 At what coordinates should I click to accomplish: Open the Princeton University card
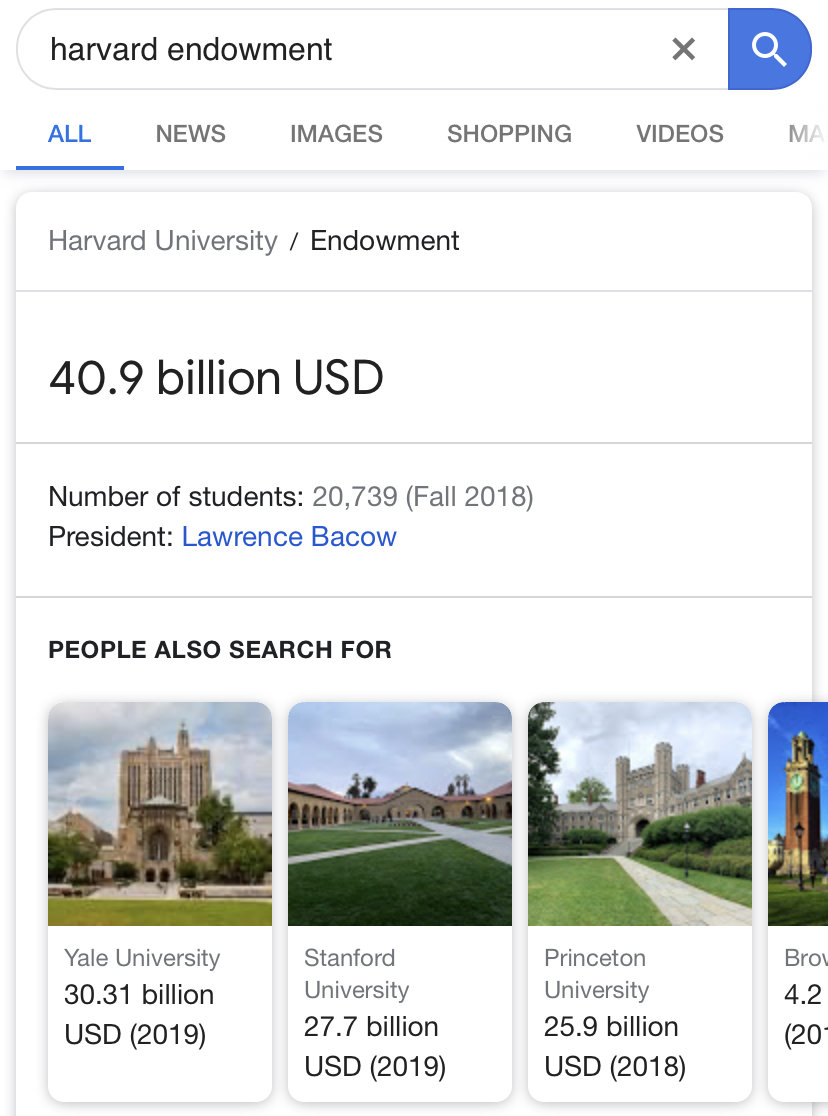(640, 900)
